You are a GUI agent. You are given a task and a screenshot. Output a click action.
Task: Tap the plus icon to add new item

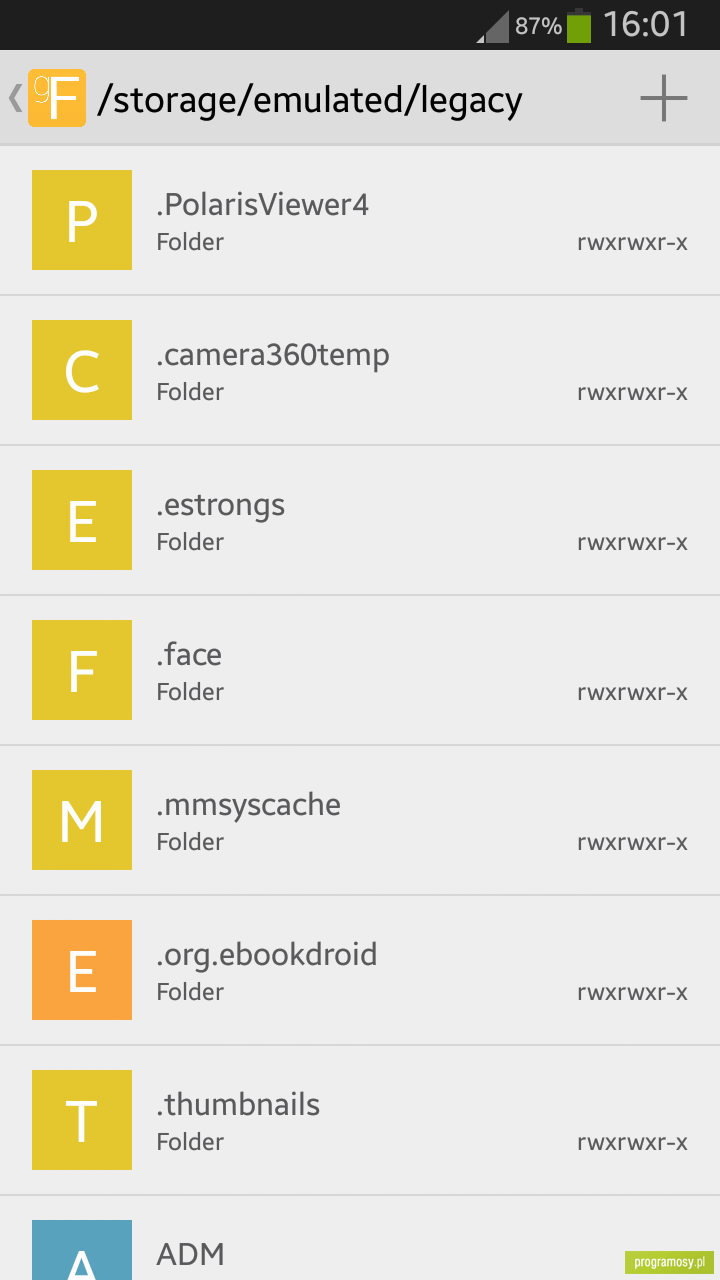coord(664,98)
